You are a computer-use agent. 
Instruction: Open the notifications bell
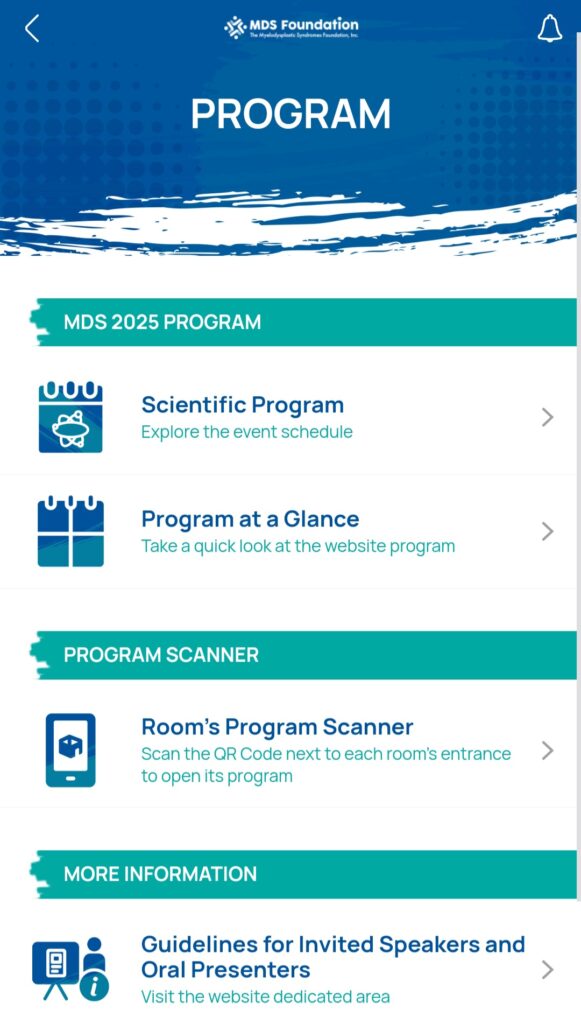pyautogui.click(x=550, y=28)
